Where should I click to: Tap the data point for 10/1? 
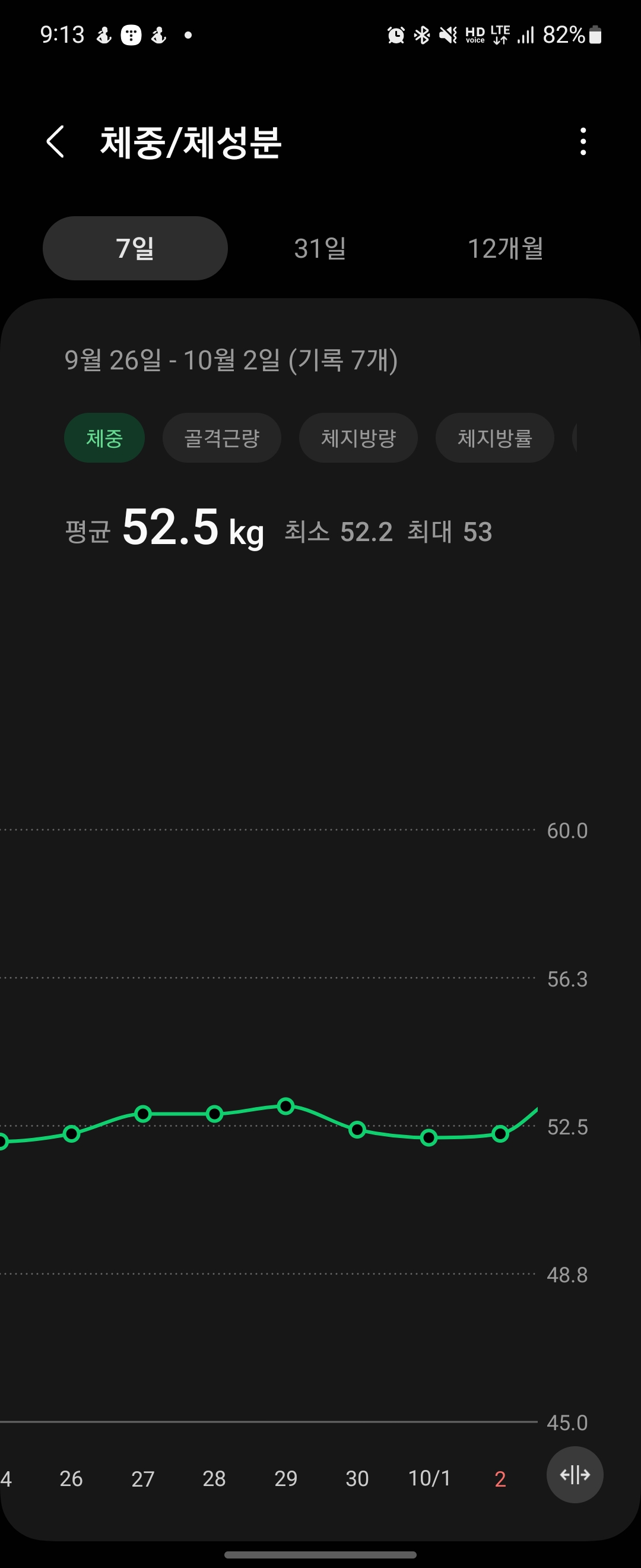(429, 1138)
